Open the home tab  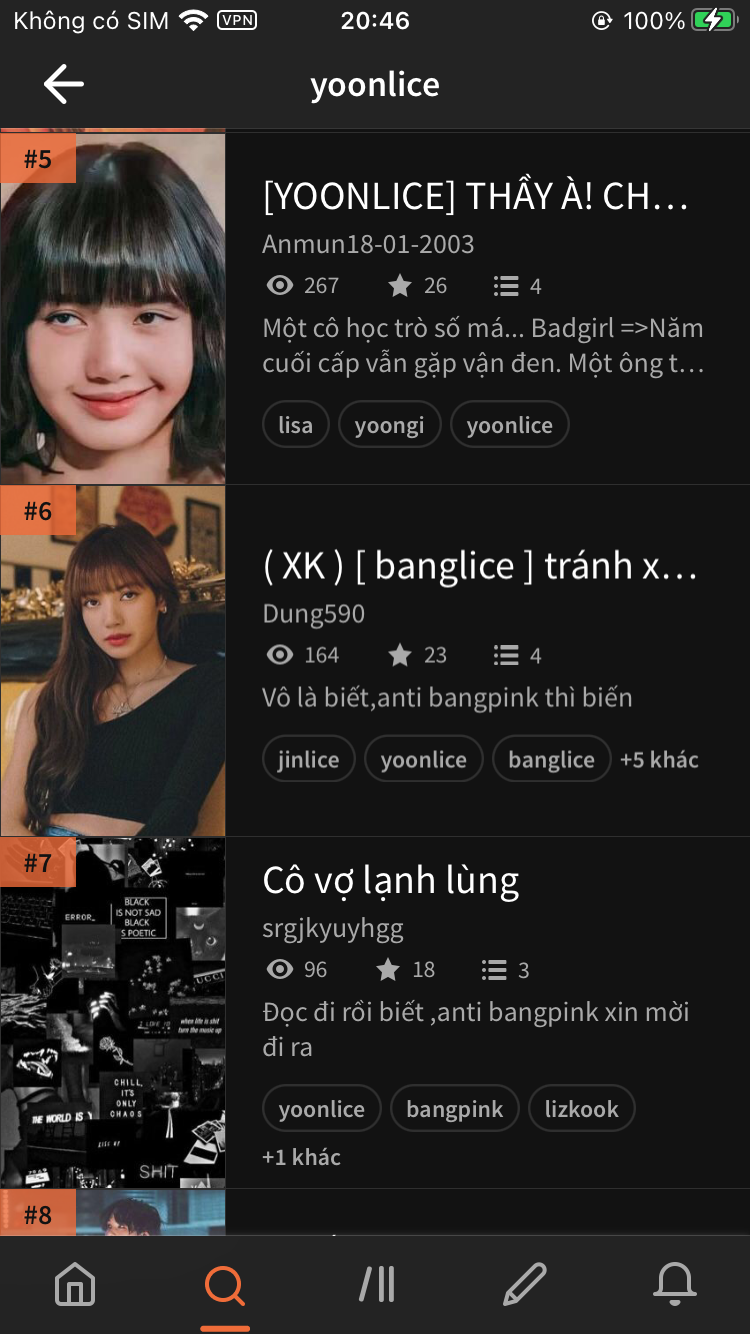(75, 1283)
